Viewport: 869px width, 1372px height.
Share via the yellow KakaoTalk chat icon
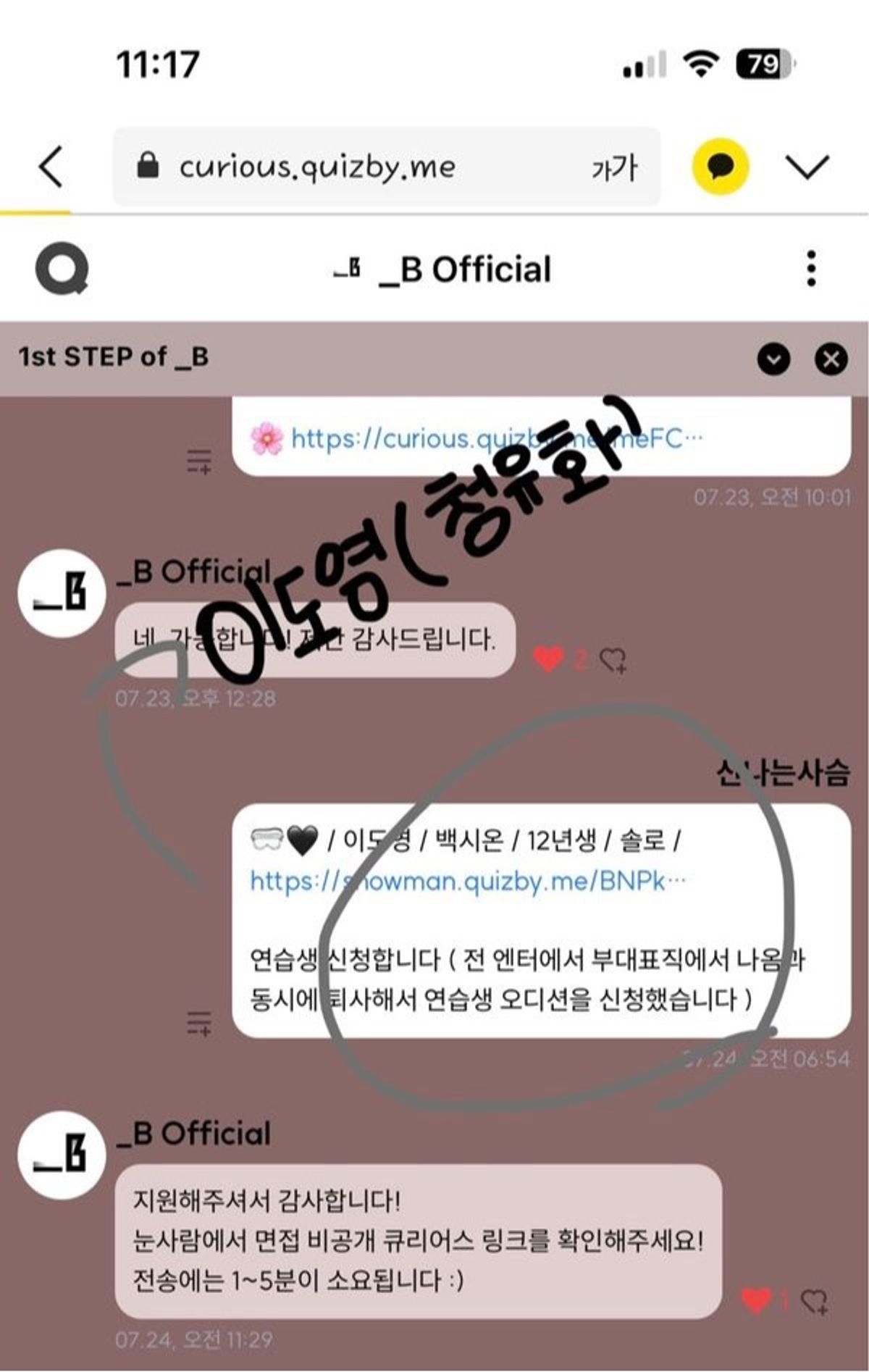720,167
